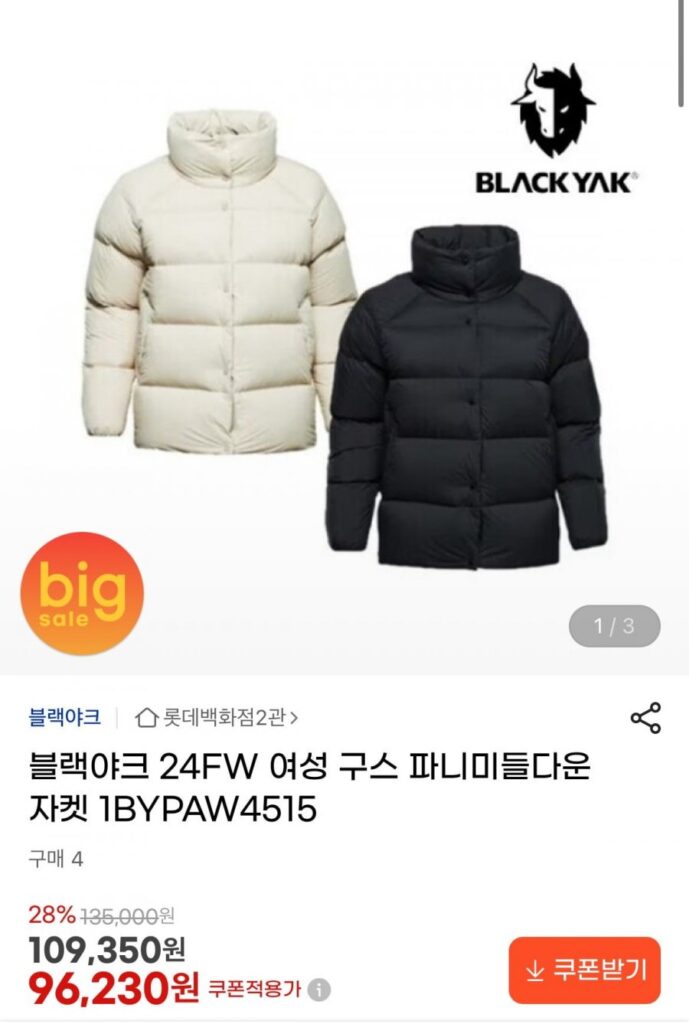The image size is (689, 1024).
Task: Open the jacket product photo full view
Action: pos(344,340)
